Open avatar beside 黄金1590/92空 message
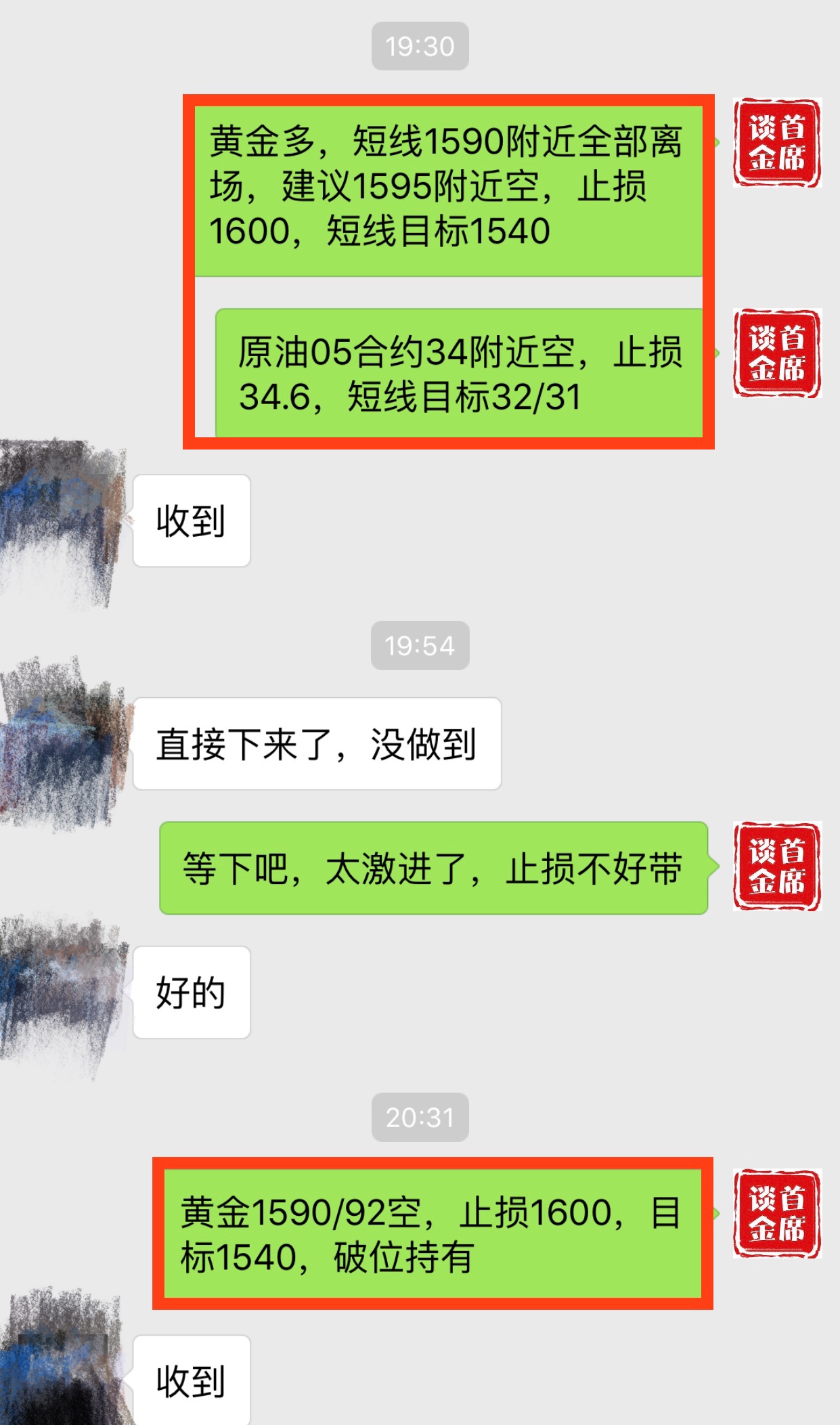The height and width of the screenshot is (1425, 840). [x=776, y=1214]
